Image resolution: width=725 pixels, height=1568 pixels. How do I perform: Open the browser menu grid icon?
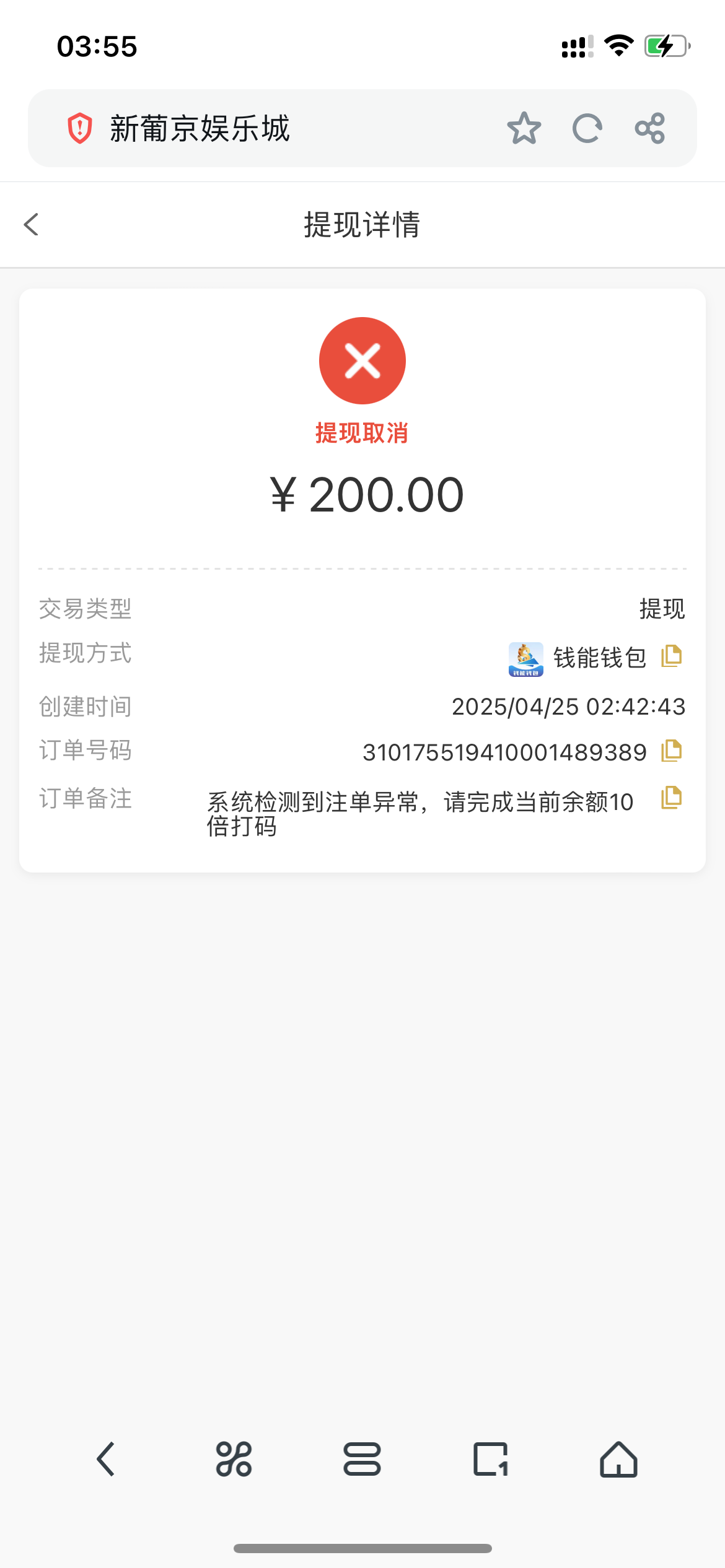click(x=234, y=1459)
